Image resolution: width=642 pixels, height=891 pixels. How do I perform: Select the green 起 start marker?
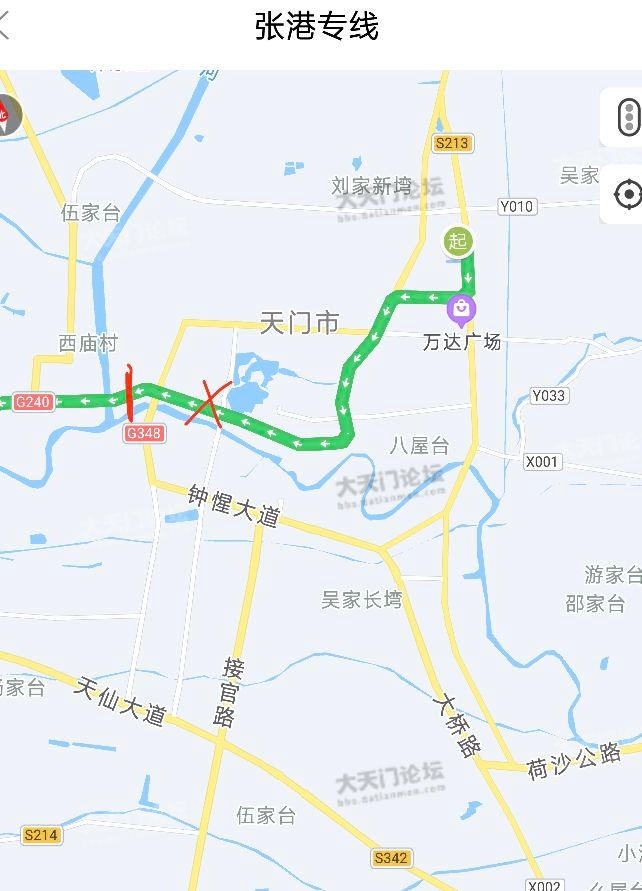(458, 241)
